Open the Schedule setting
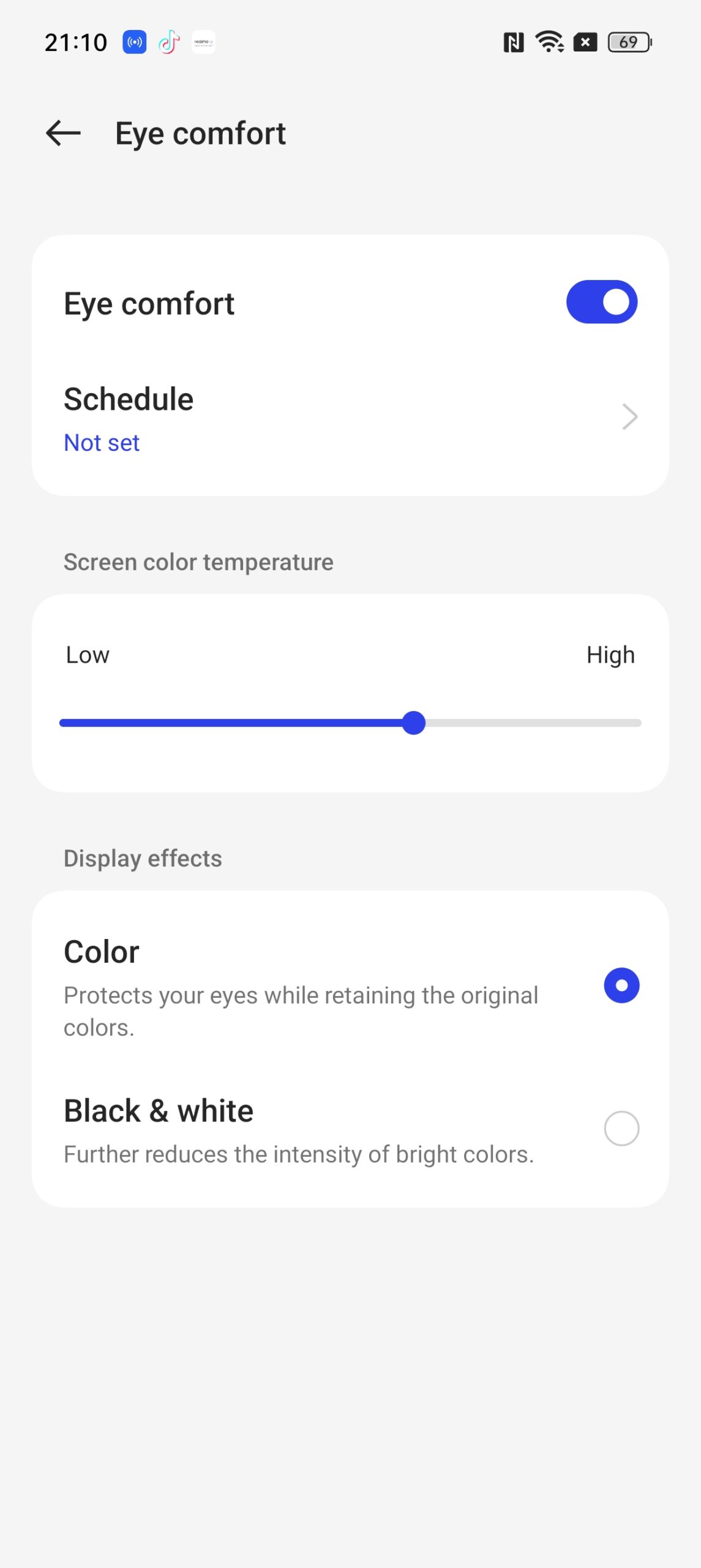701x1568 pixels. (x=350, y=418)
